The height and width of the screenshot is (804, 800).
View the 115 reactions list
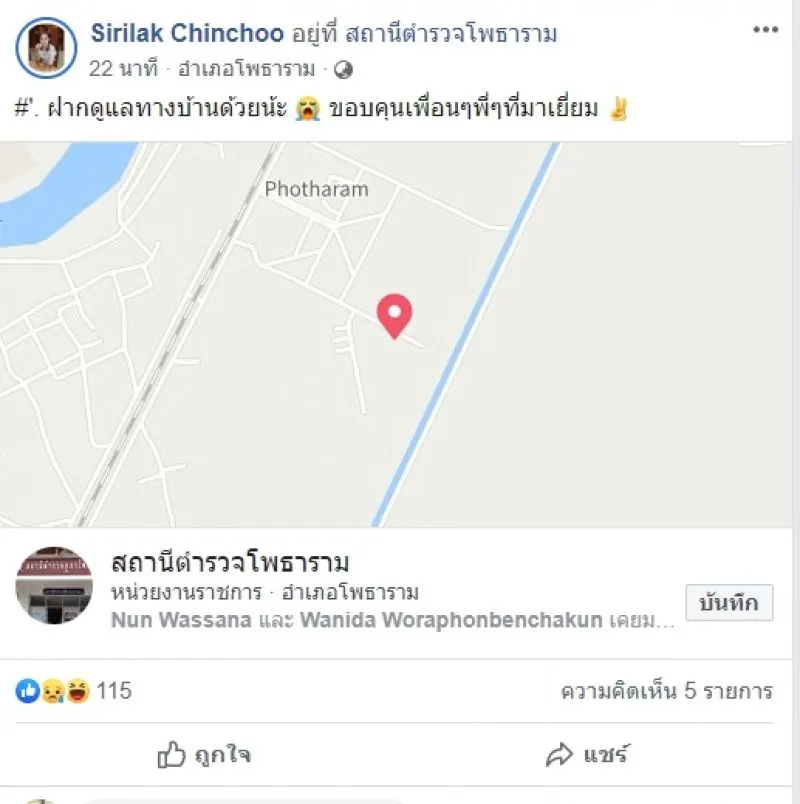pos(120,691)
